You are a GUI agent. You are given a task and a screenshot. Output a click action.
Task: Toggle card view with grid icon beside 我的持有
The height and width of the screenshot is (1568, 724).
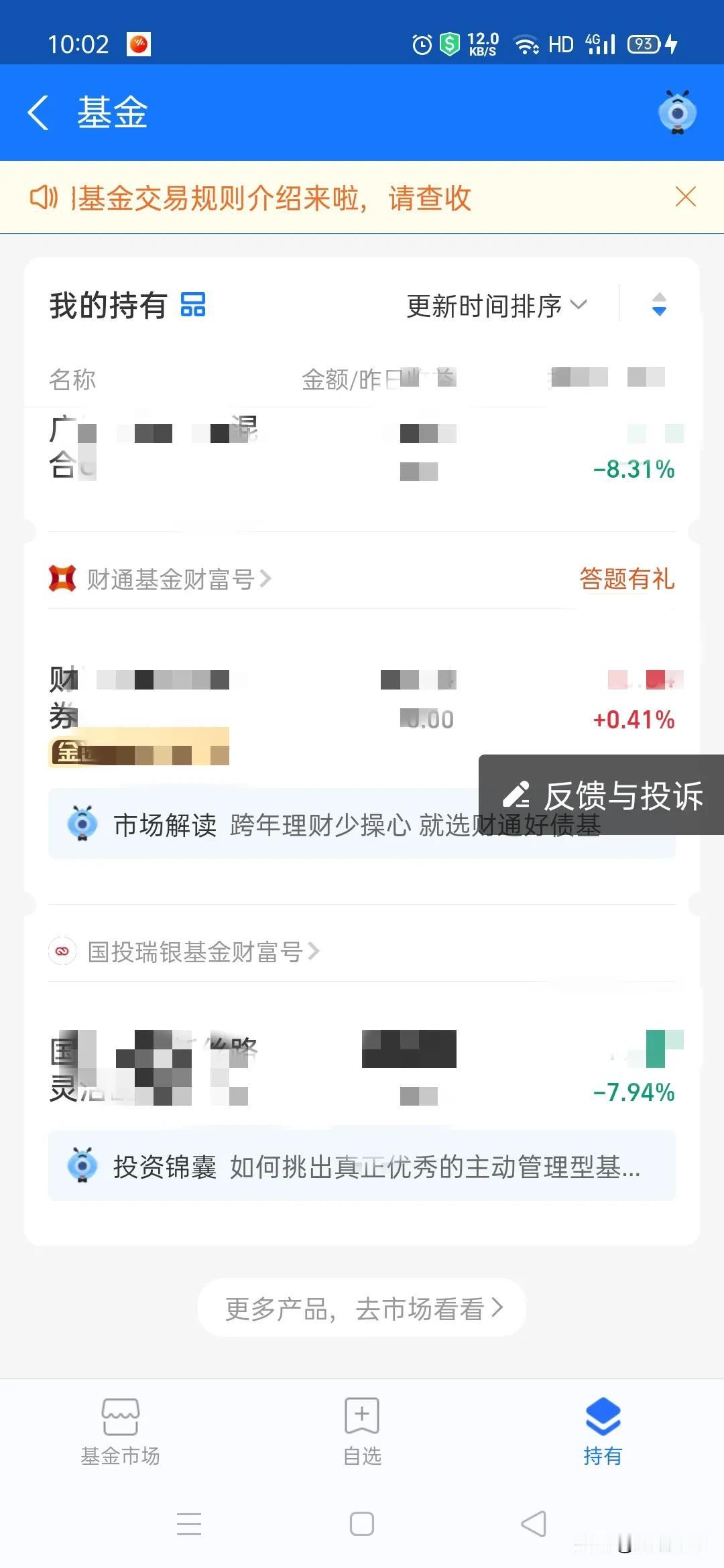[192, 305]
